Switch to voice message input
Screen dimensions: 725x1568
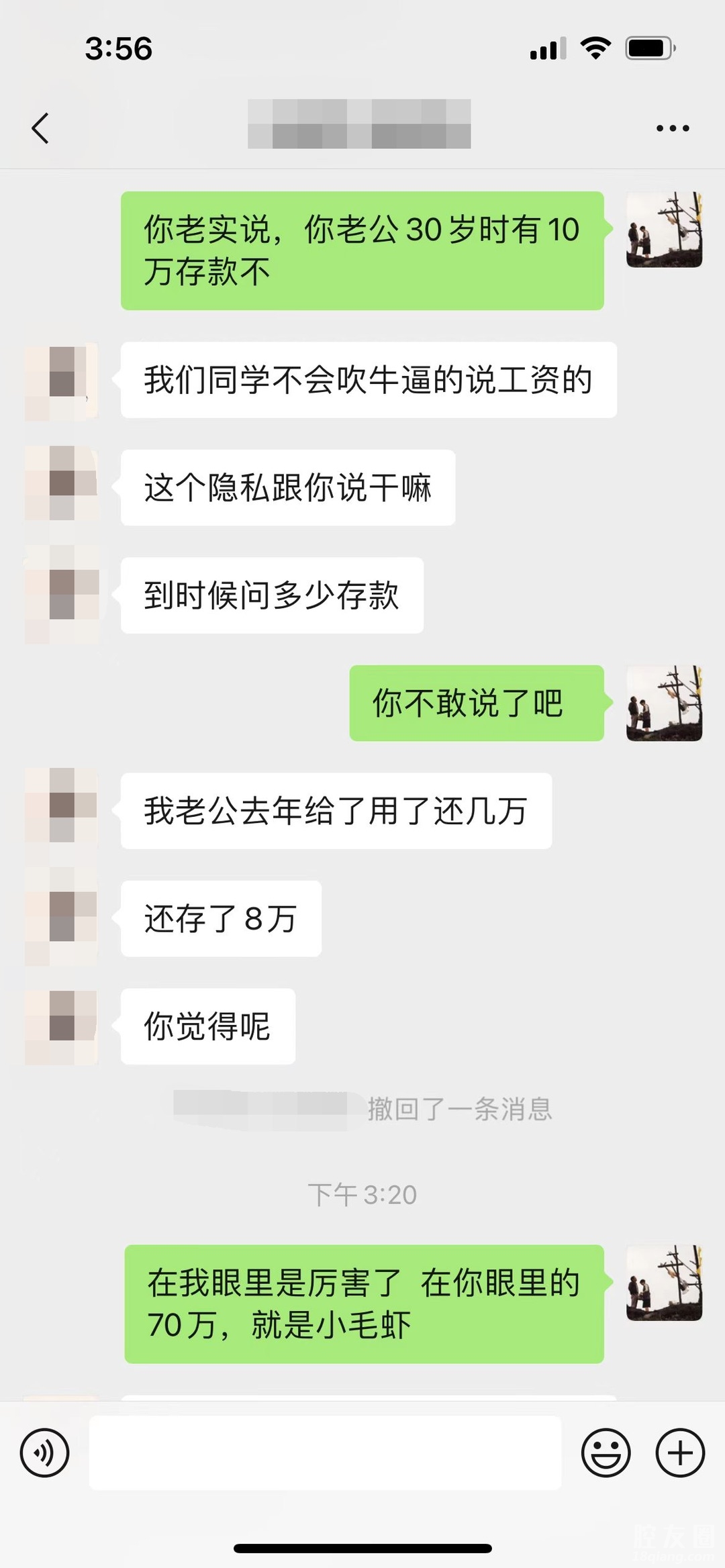44,1453
